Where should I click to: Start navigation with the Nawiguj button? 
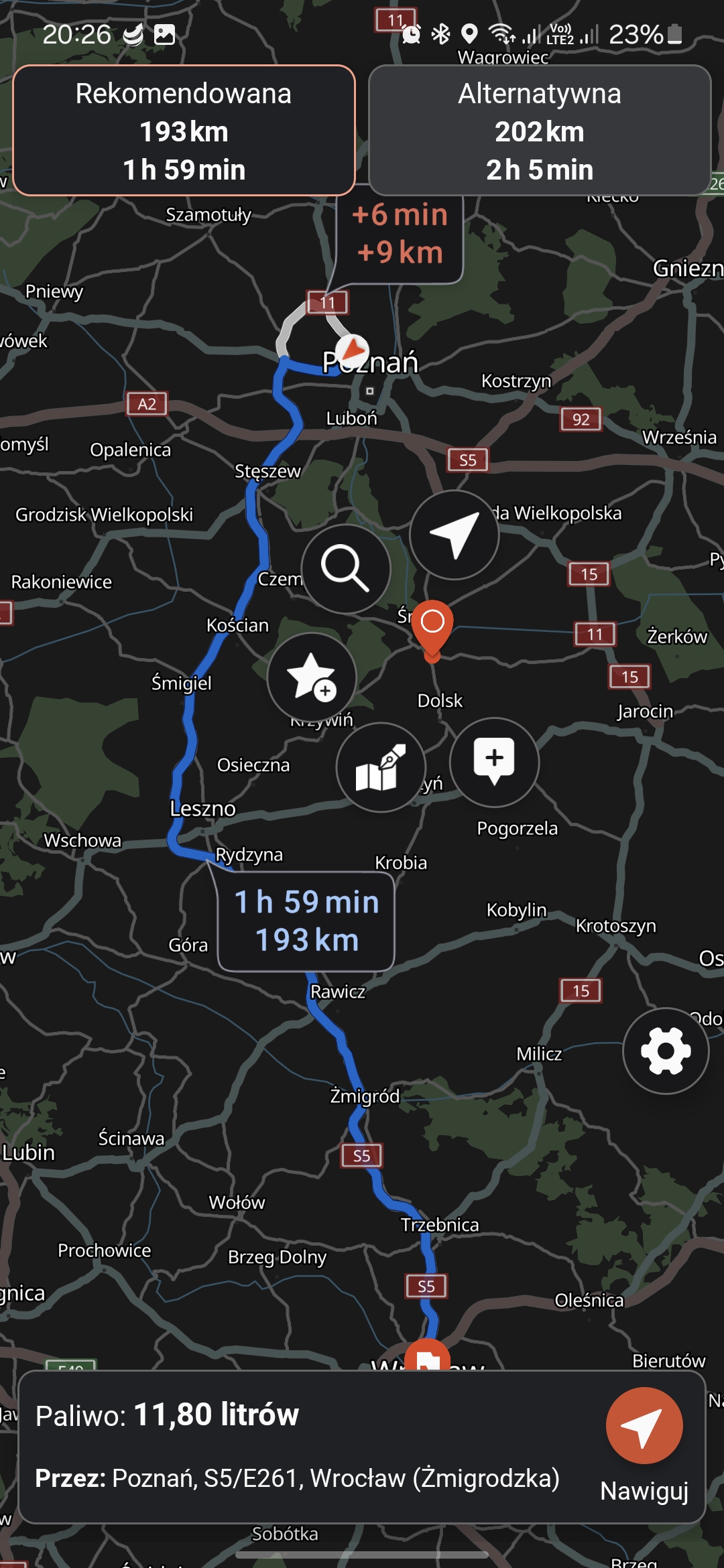pos(644,1445)
